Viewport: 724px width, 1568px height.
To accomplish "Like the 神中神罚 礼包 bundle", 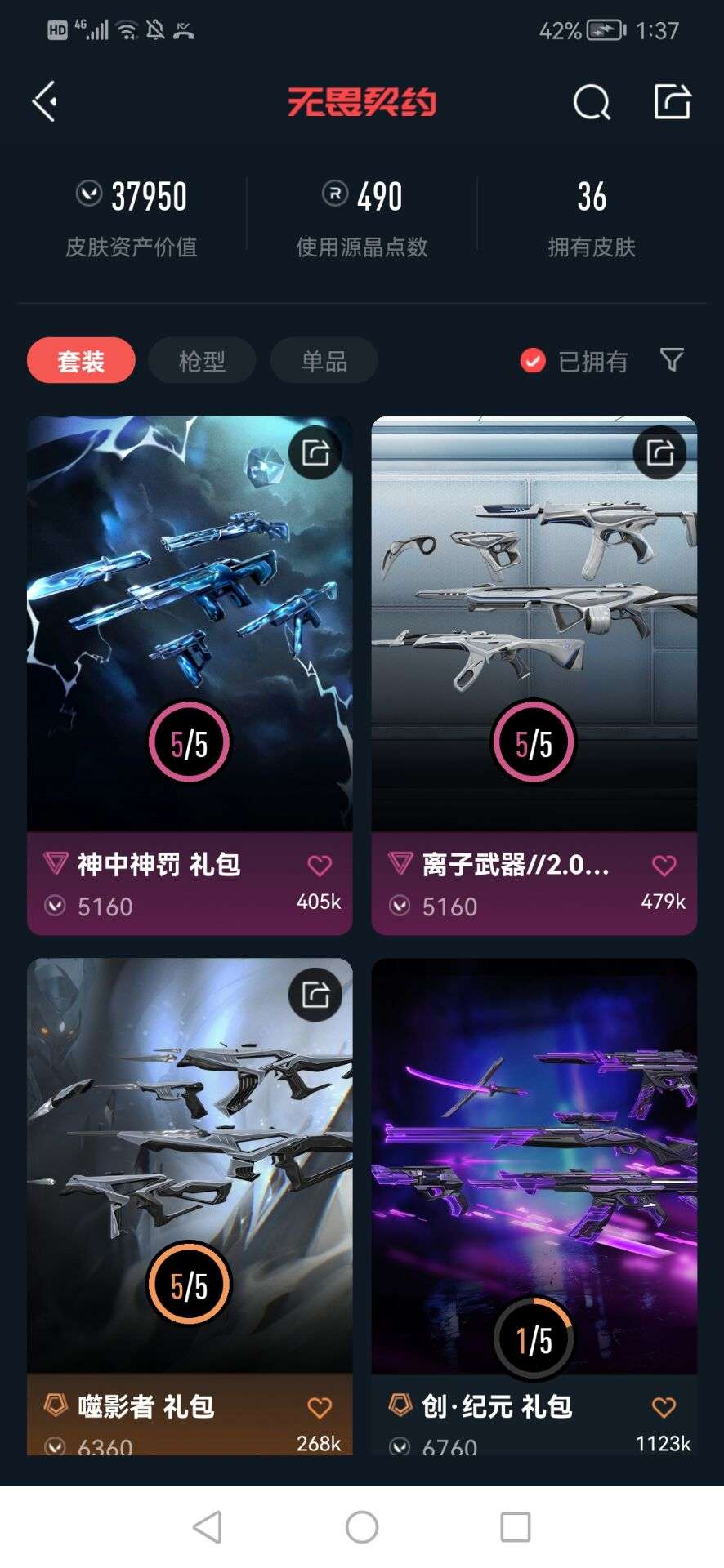I will pyautogui.click(x=320, y=865).
